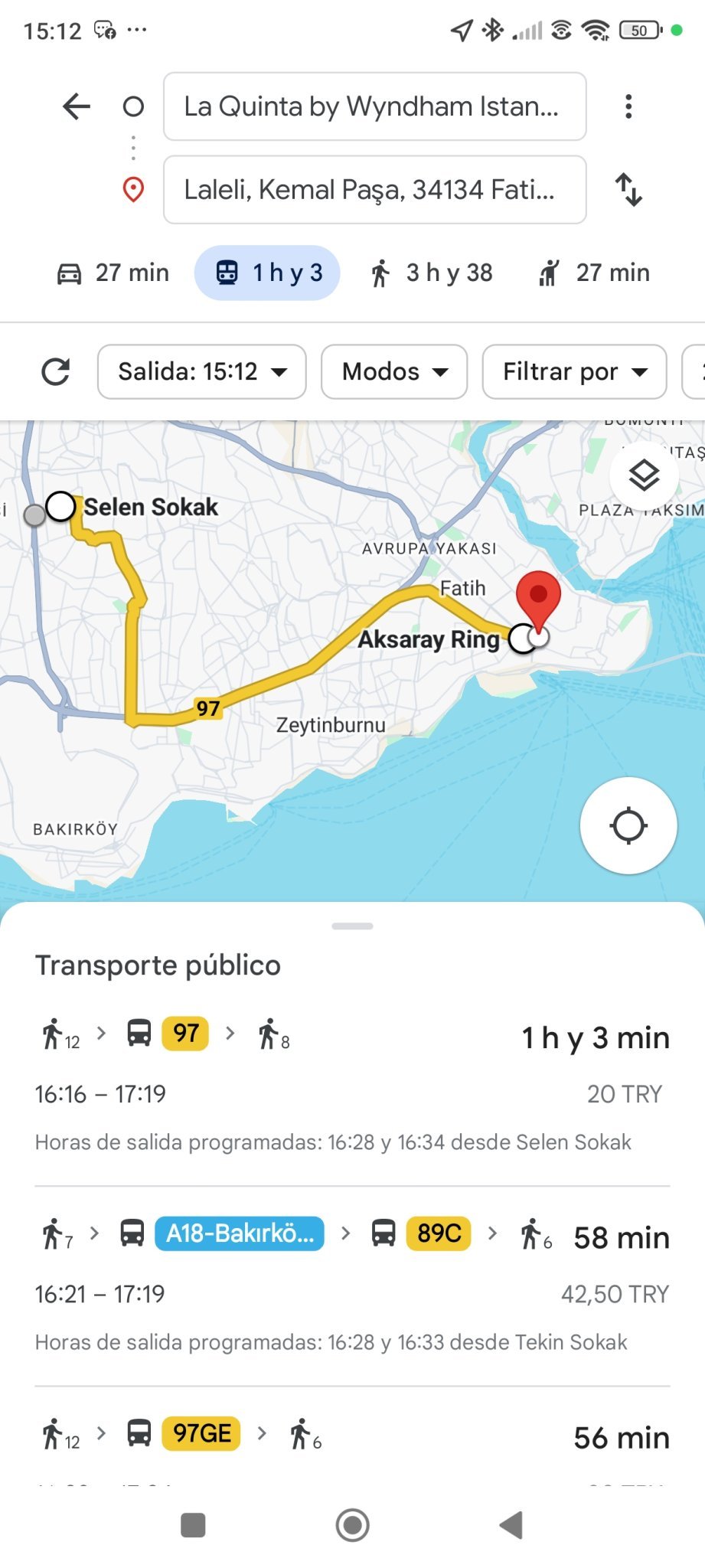
Task: Refresh the transit results
Action: (56, 372)
